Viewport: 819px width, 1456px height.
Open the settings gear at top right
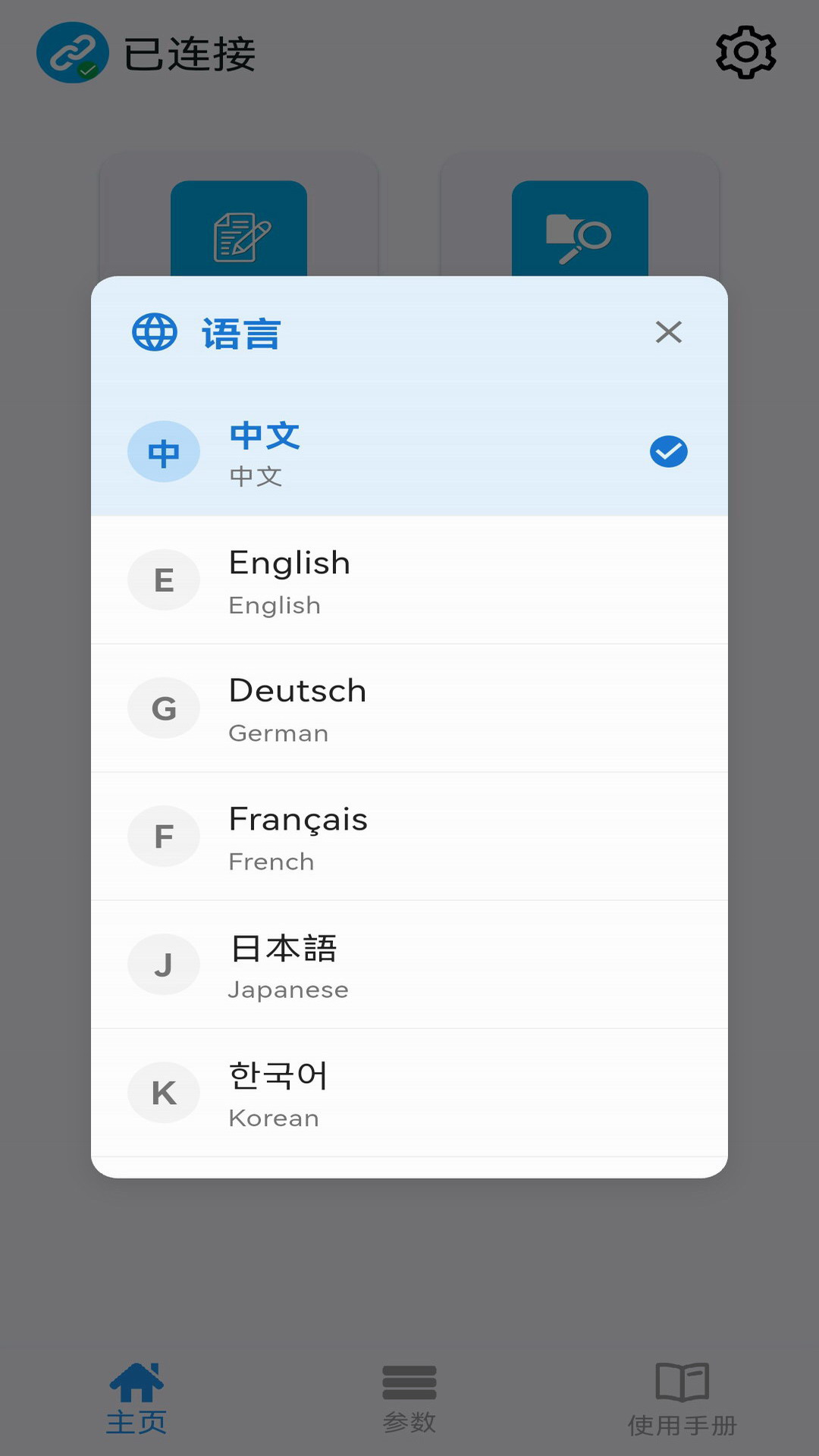pos(747,53)
